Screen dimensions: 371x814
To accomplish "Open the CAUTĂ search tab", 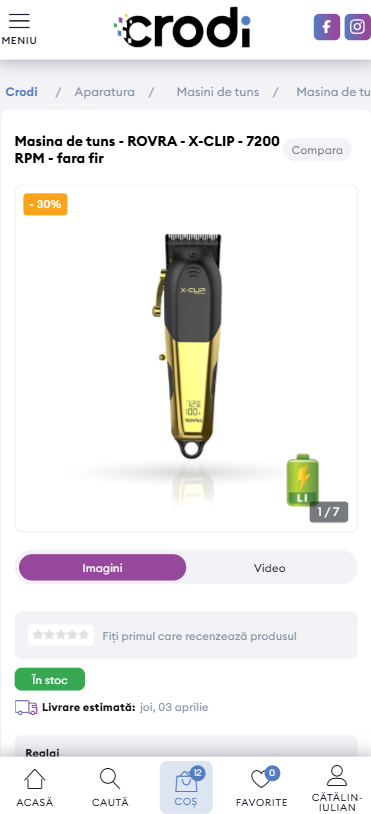I will point(110,787).
